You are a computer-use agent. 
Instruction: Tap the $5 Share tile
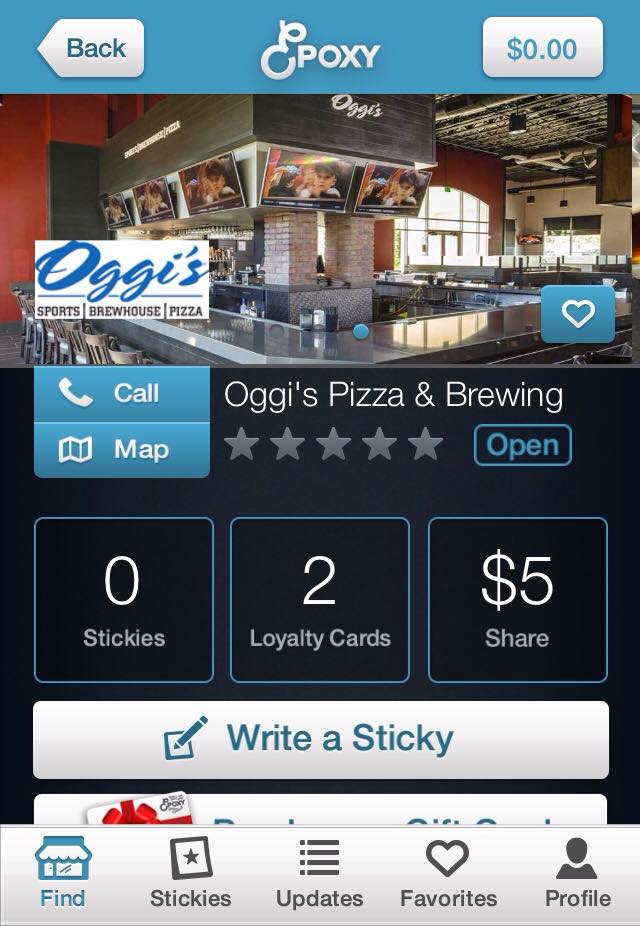[x=517, y=599]
